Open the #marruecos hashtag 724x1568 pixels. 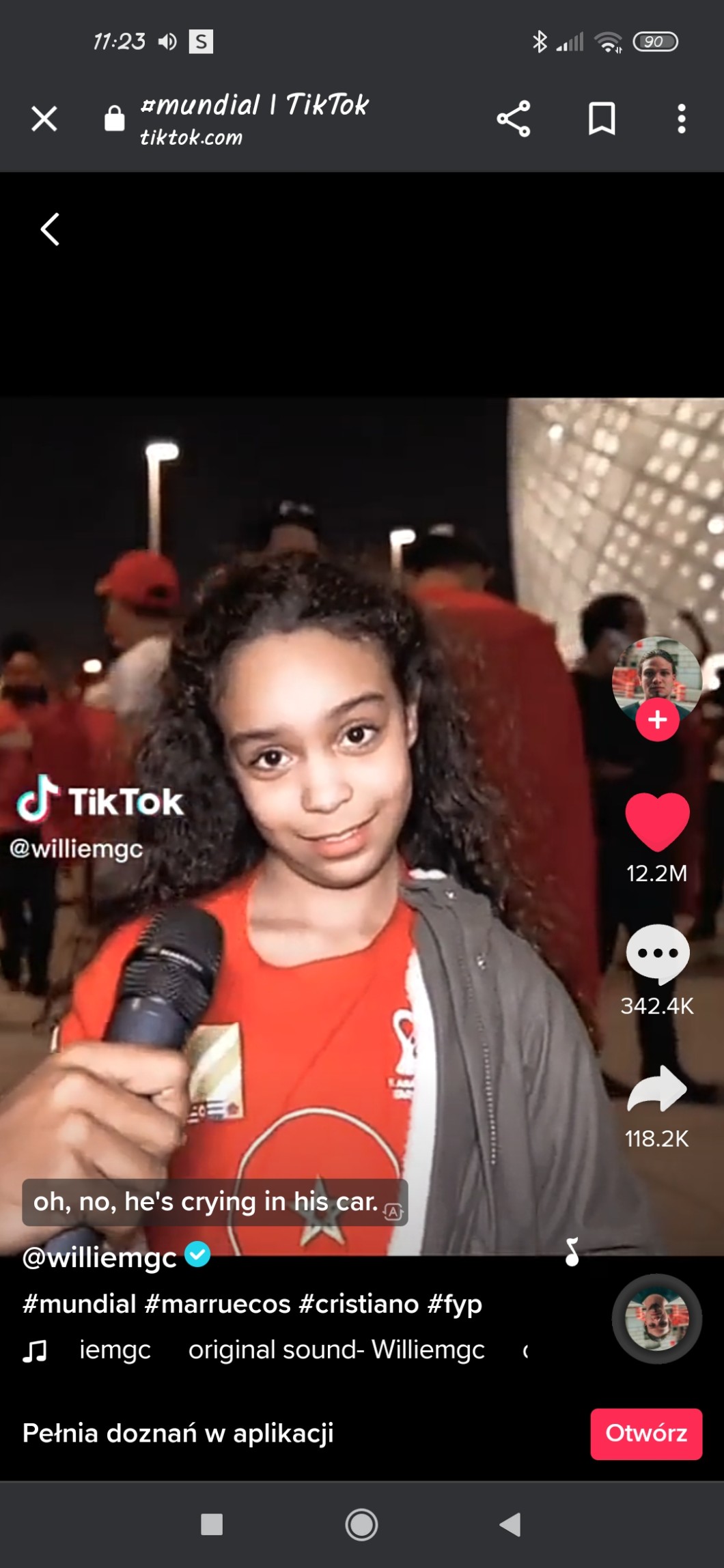click(218, 1304)
